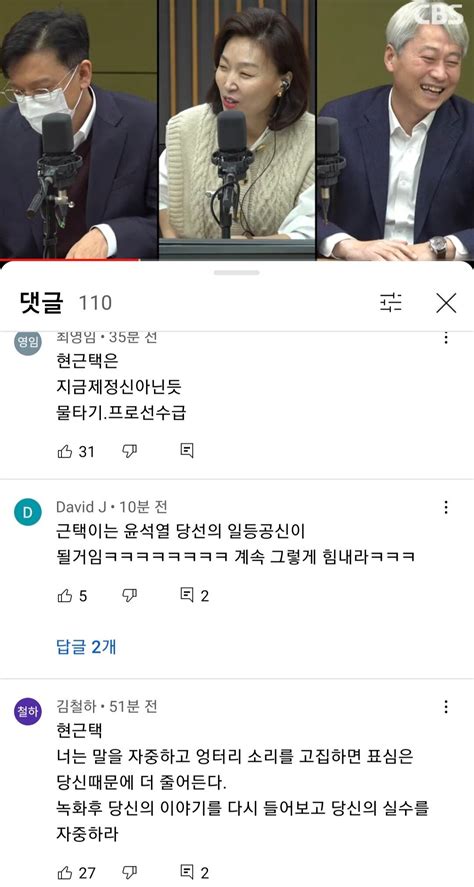The height and width of the screenshot is (887, 474).
Task: Open overflow menu on 김철하's comment
Action: point(446,707)
